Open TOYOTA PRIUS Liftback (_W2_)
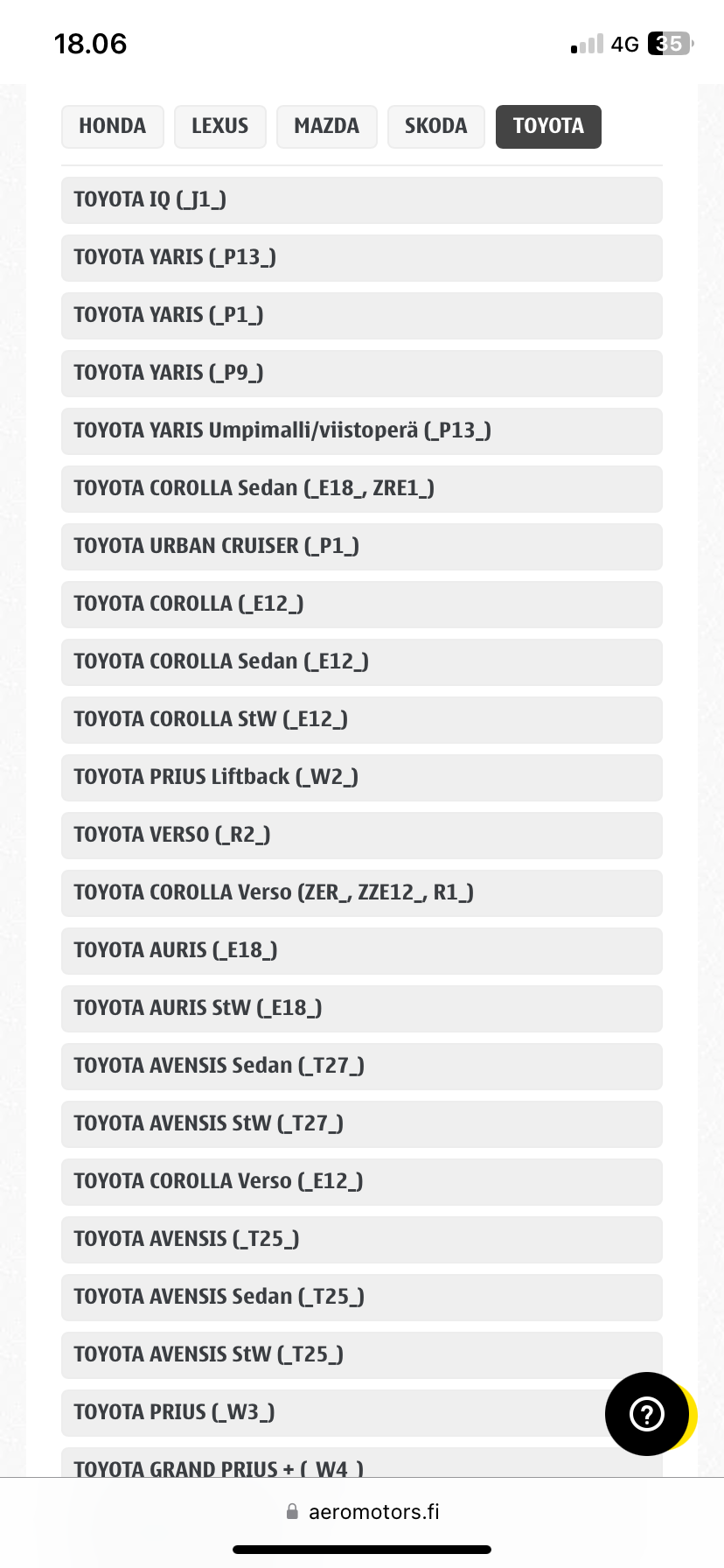The image size is (724, 1568). click(x=361, y=777)
